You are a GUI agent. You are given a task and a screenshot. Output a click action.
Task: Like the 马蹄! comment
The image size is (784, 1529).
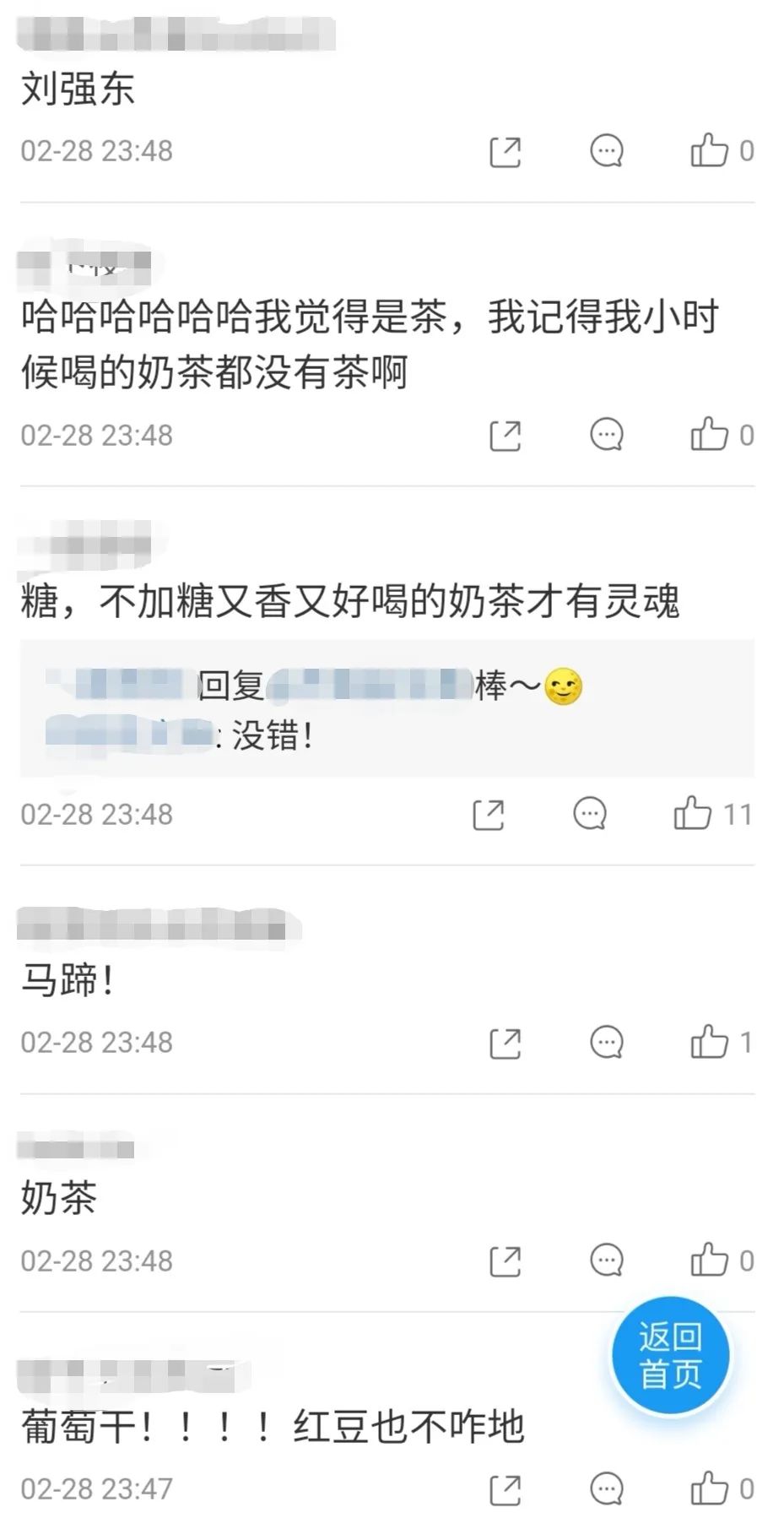pyautogui.click(x=709, y=1043)
